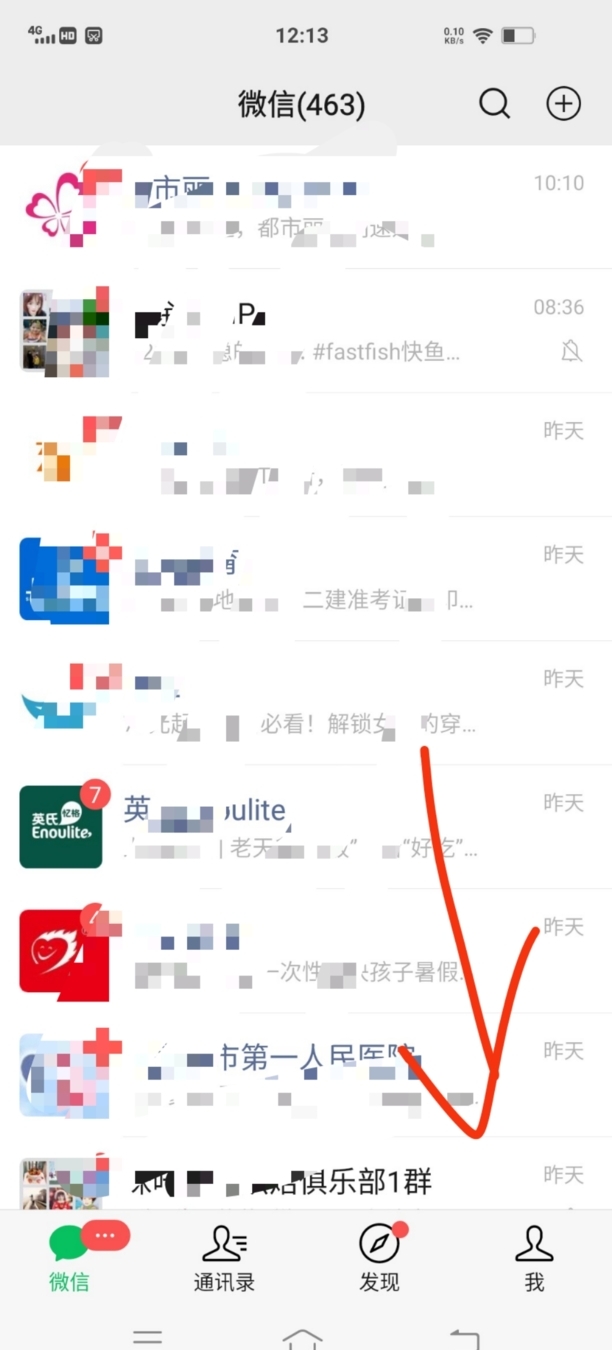Screen dimensions: 612x1350
Task: Open the search magnifier icon
Action: (x=494, y=104)
